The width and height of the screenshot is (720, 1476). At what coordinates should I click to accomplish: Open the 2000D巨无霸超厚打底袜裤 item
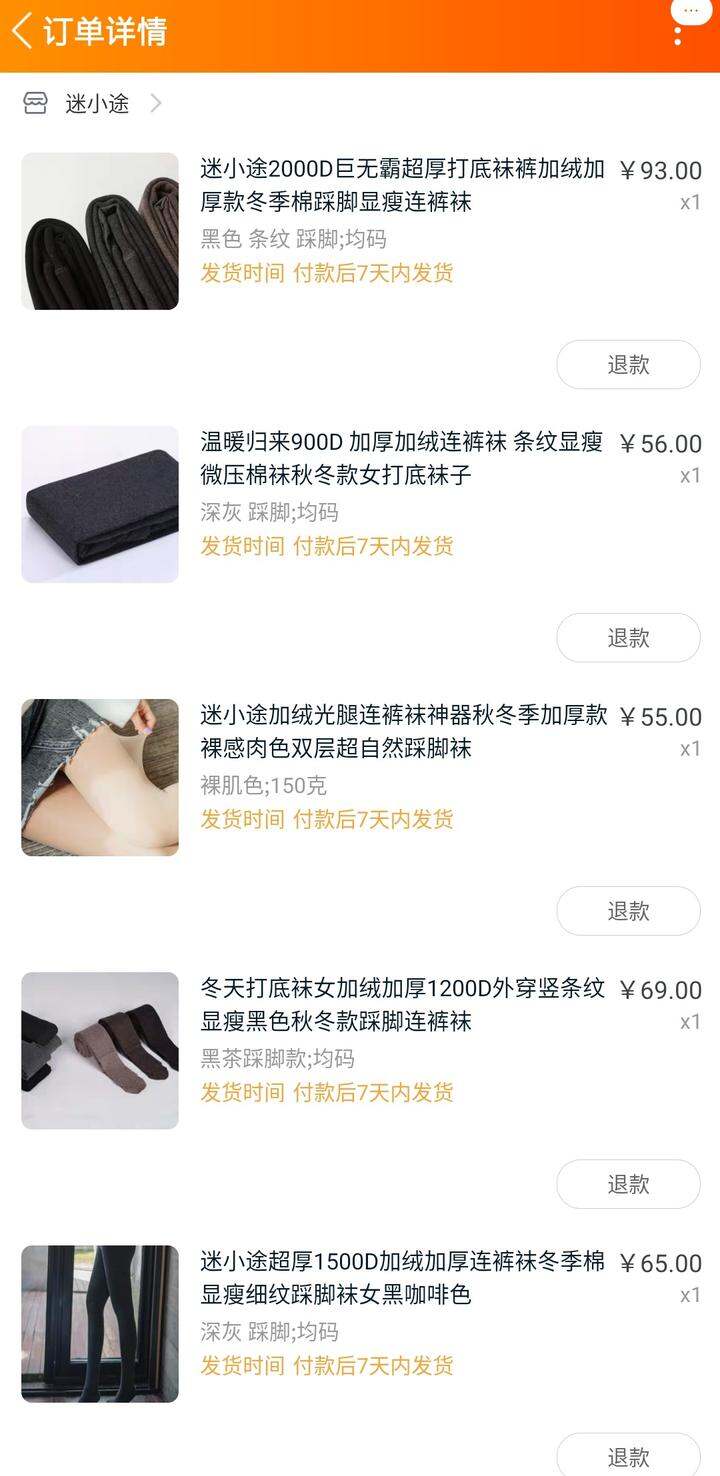(360, 231)
